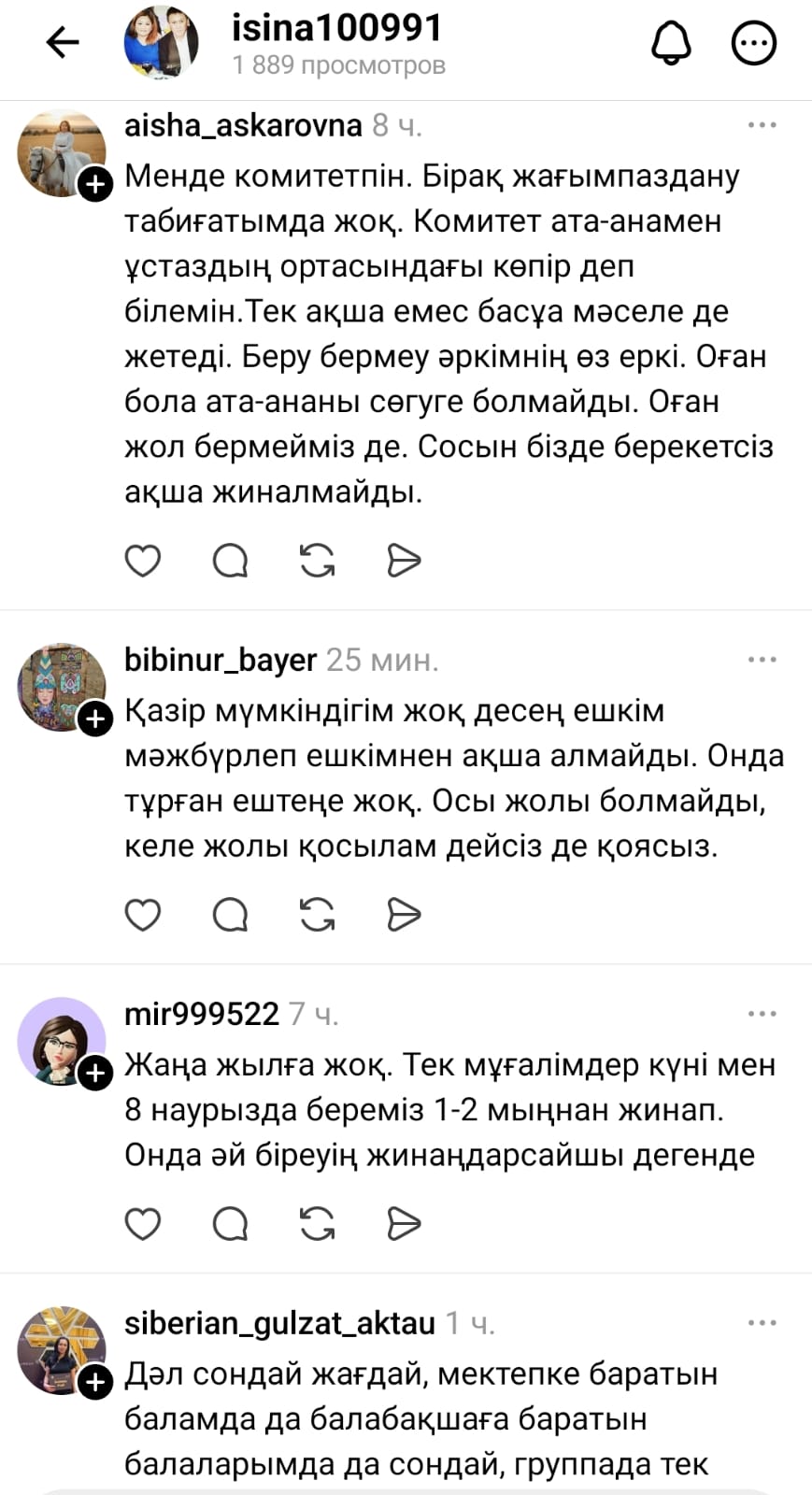Open the notifications bell
The height and width of the screenshot is (1495, 812).
pyautogui.click(x=671, y=42)
